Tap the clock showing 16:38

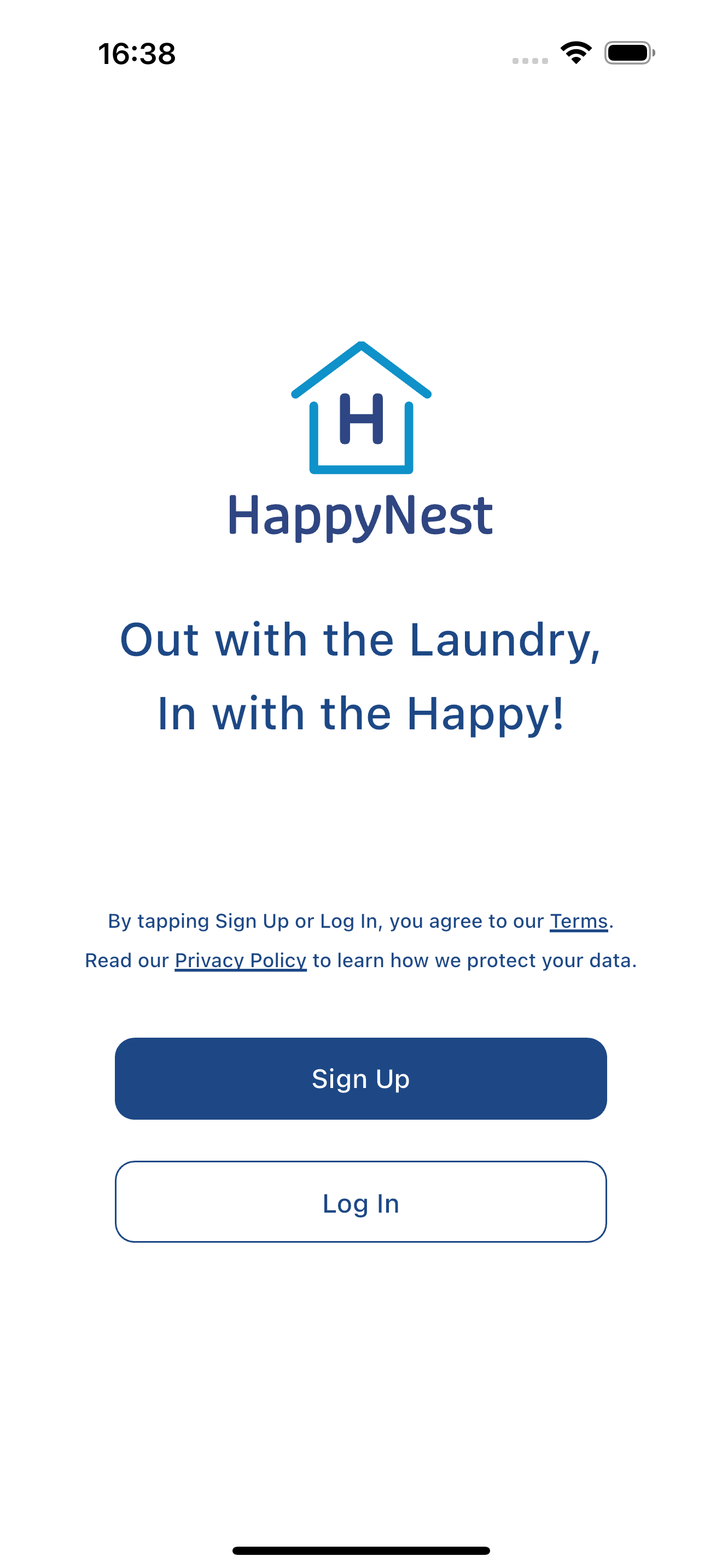click(135, 54)
